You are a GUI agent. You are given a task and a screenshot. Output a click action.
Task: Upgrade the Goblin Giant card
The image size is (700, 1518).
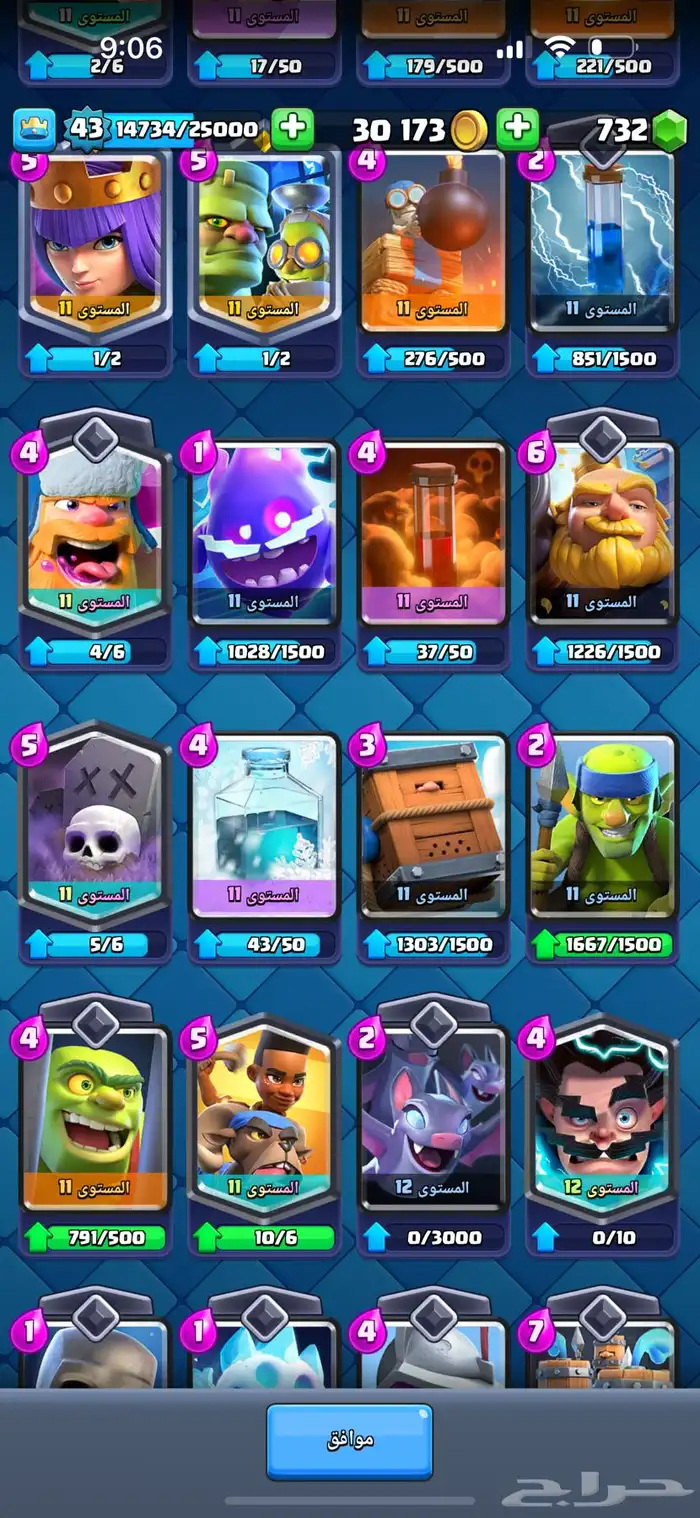click(x=95, y=1237)
